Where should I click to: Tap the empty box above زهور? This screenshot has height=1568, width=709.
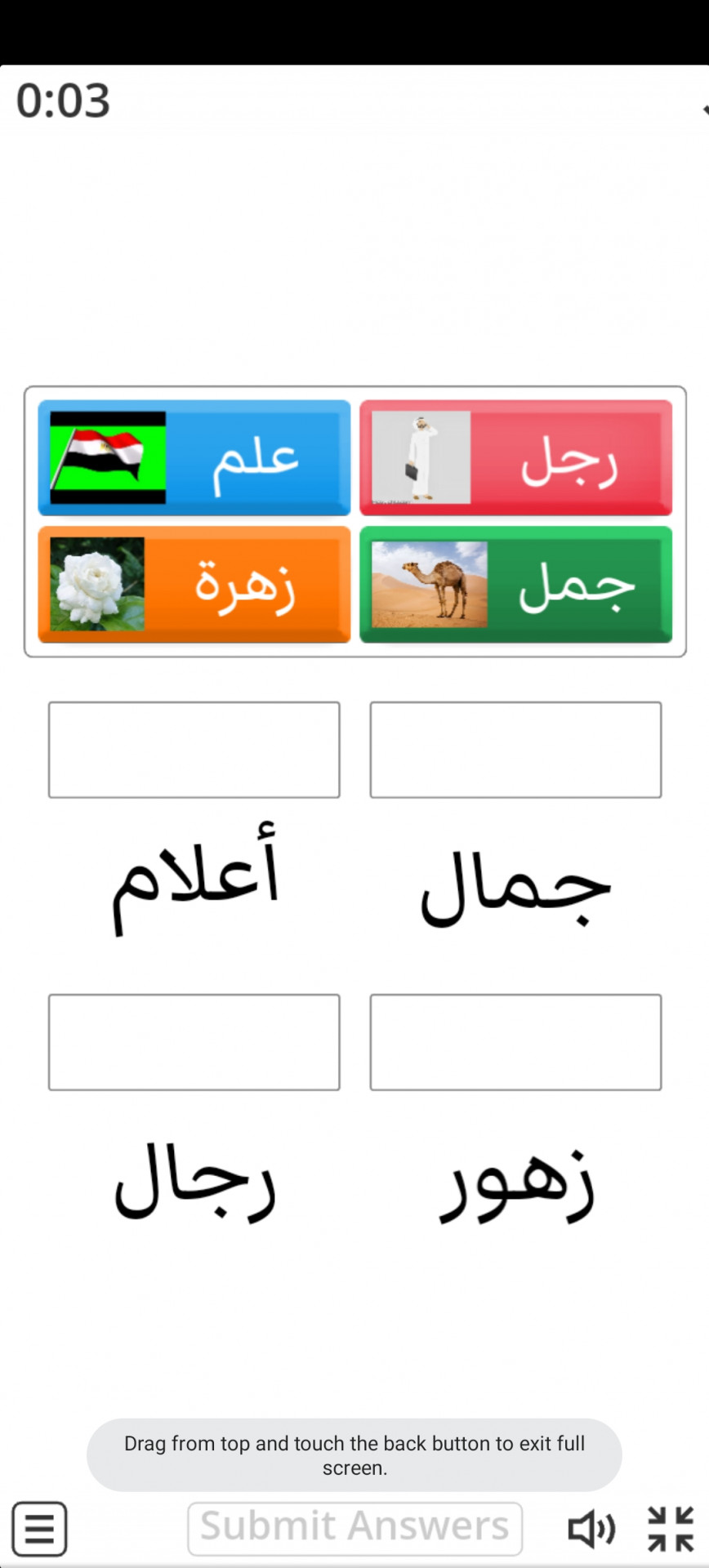[x=515, y=1042]
